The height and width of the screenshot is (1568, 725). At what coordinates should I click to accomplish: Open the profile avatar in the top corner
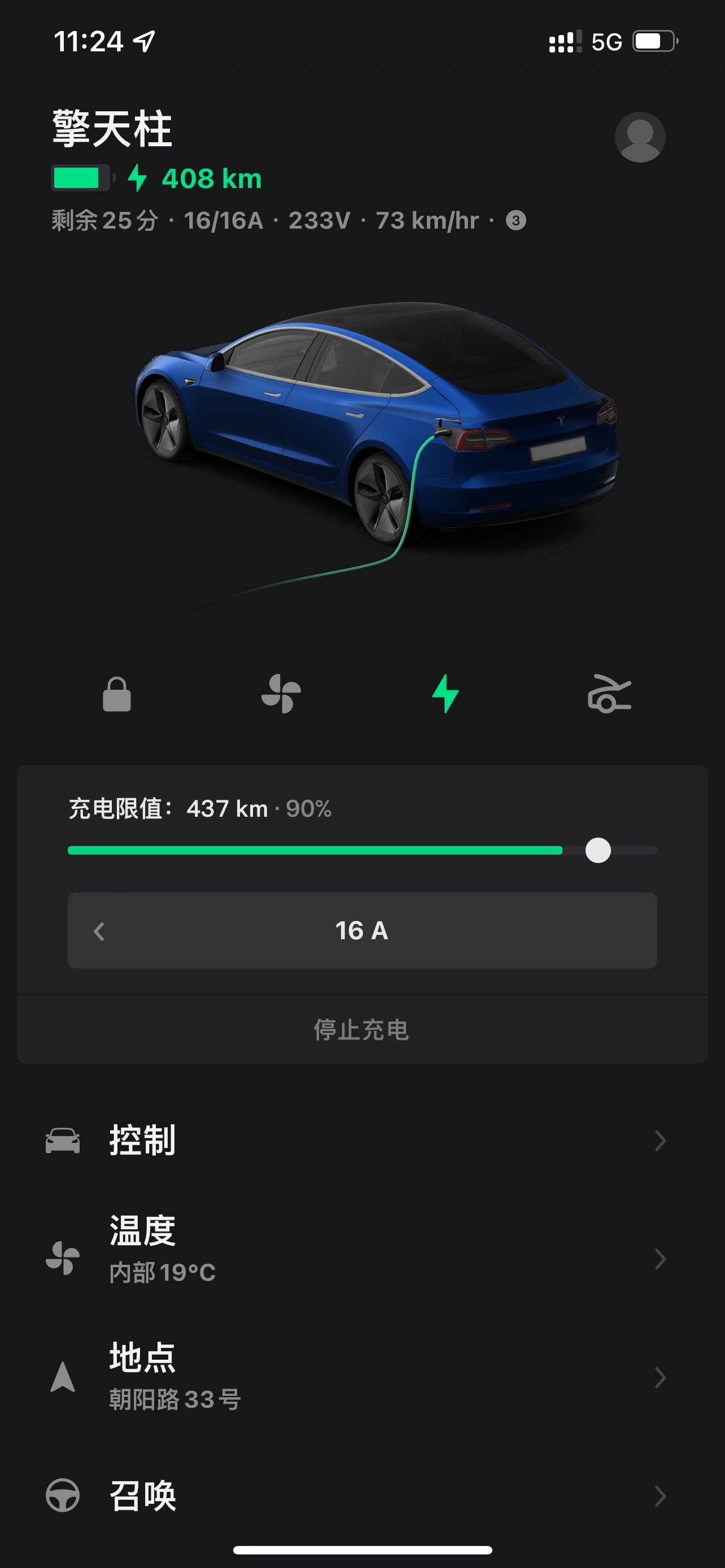tap(640, 138)
